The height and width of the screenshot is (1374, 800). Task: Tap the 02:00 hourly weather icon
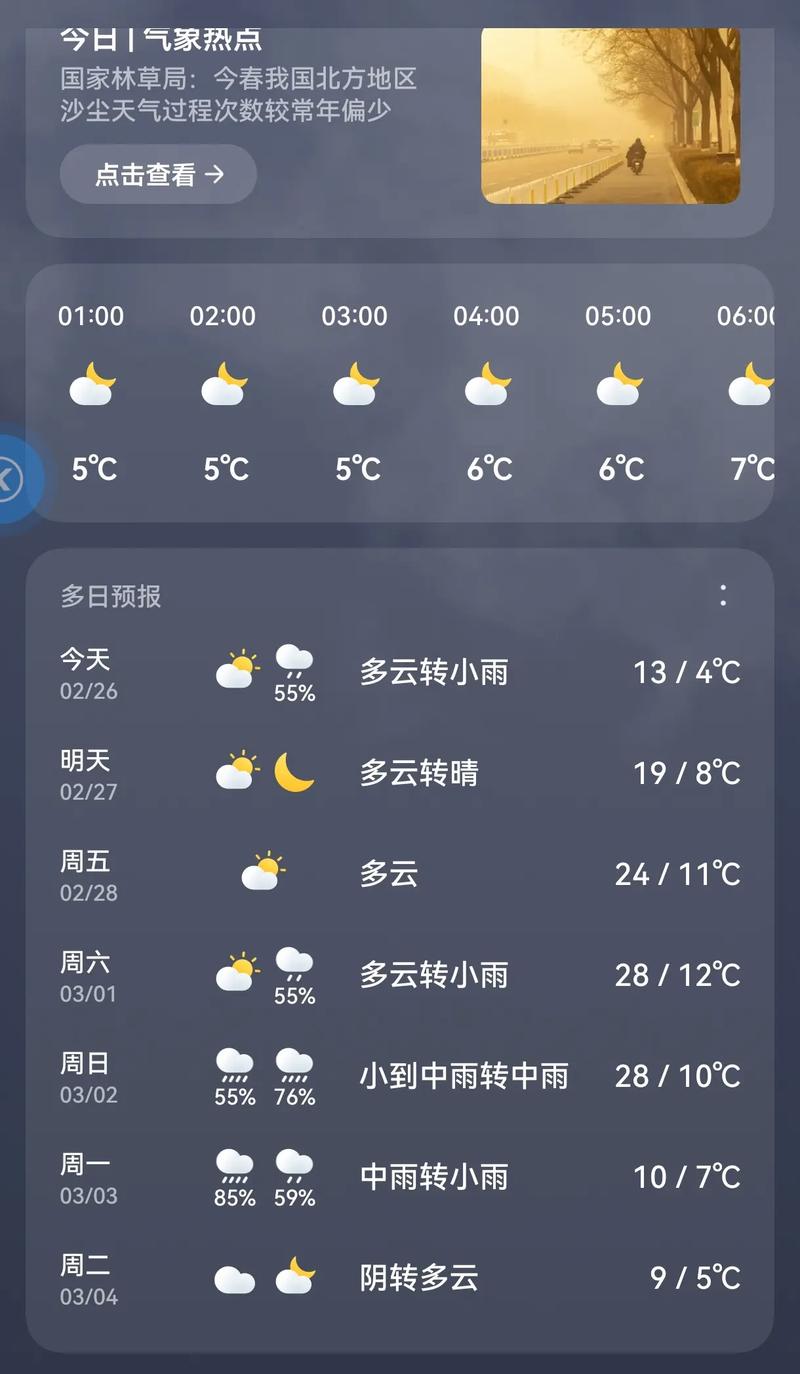coord(224,383)
